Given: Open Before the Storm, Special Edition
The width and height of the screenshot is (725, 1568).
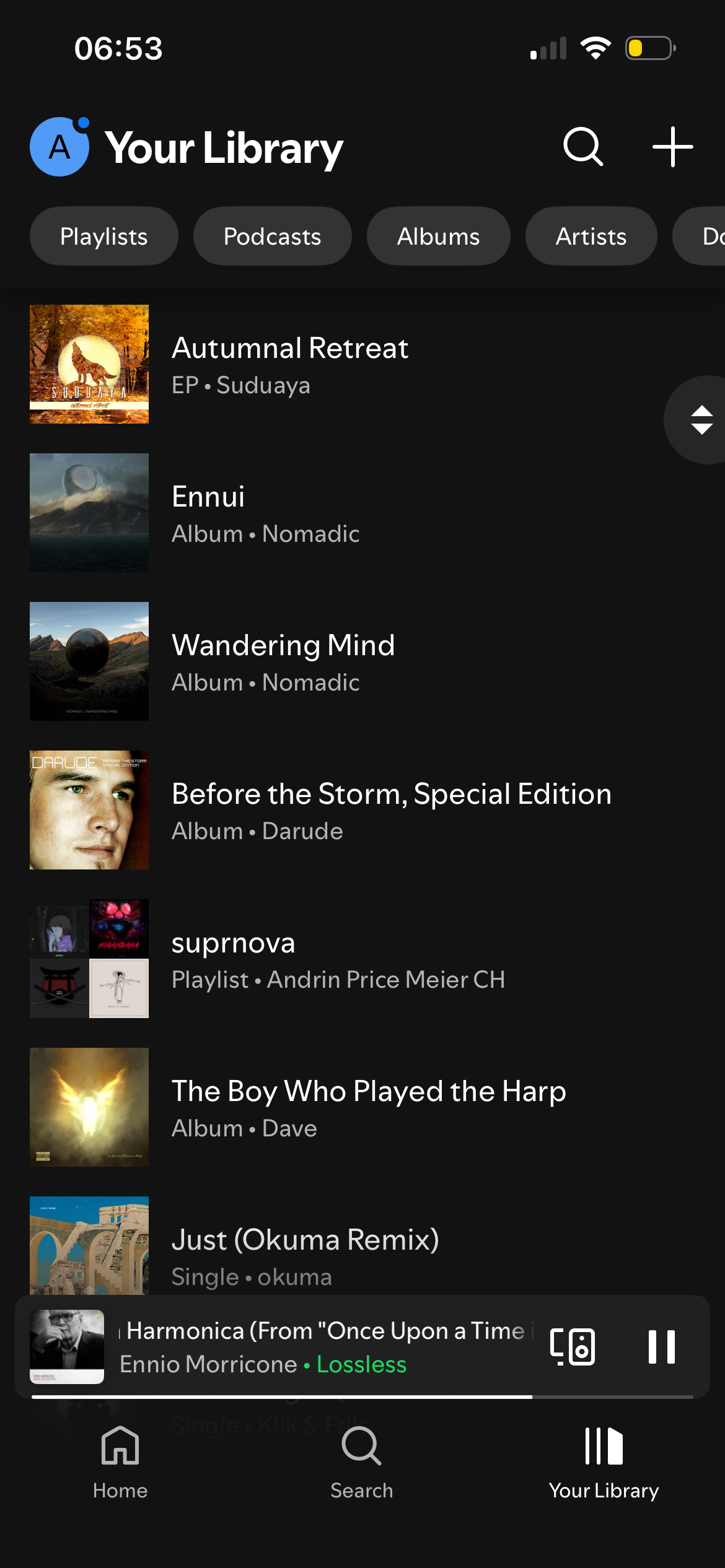Looking at the screenshot, I should pos(390,810).
